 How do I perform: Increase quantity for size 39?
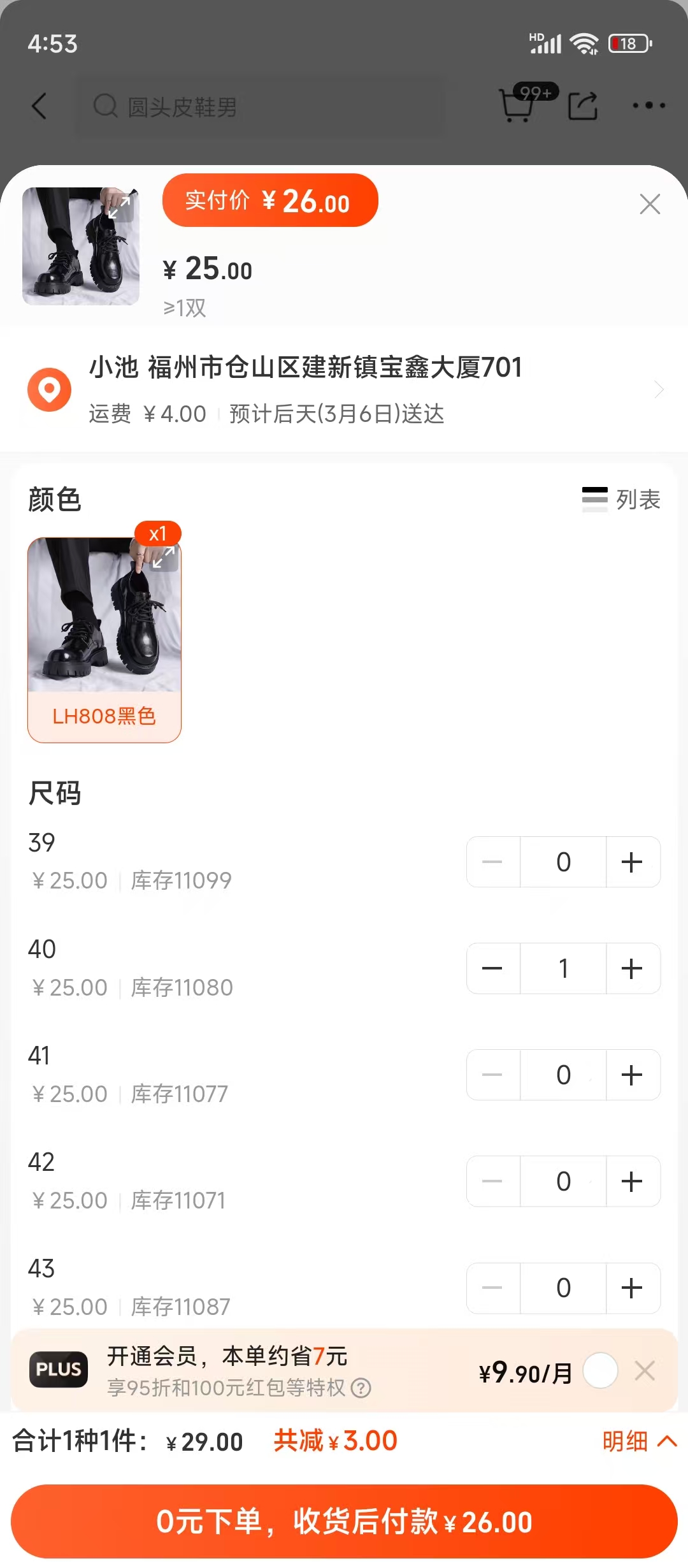coord(632,862)
